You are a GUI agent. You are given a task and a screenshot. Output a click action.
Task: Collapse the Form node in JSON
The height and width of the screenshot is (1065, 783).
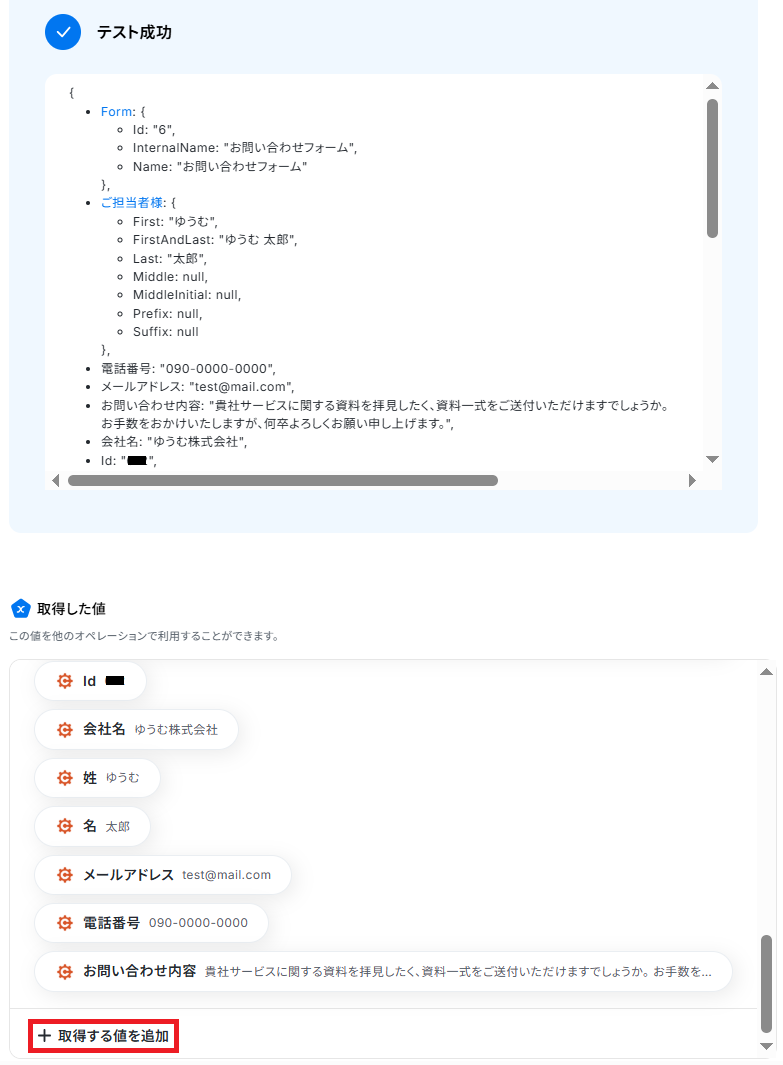tap(116, 111)
